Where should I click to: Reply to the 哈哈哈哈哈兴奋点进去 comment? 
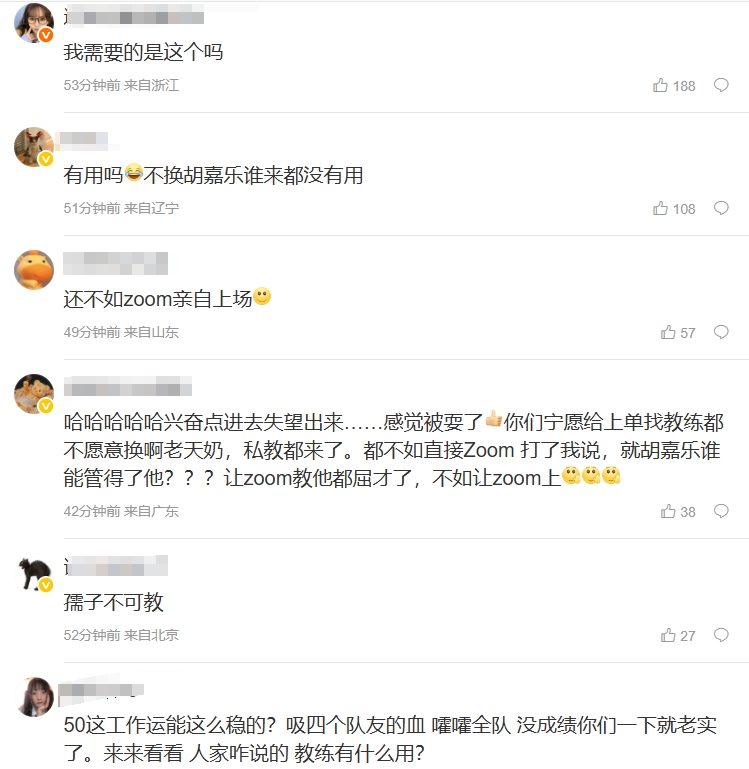pyautogui.click(x=721, y=511)
